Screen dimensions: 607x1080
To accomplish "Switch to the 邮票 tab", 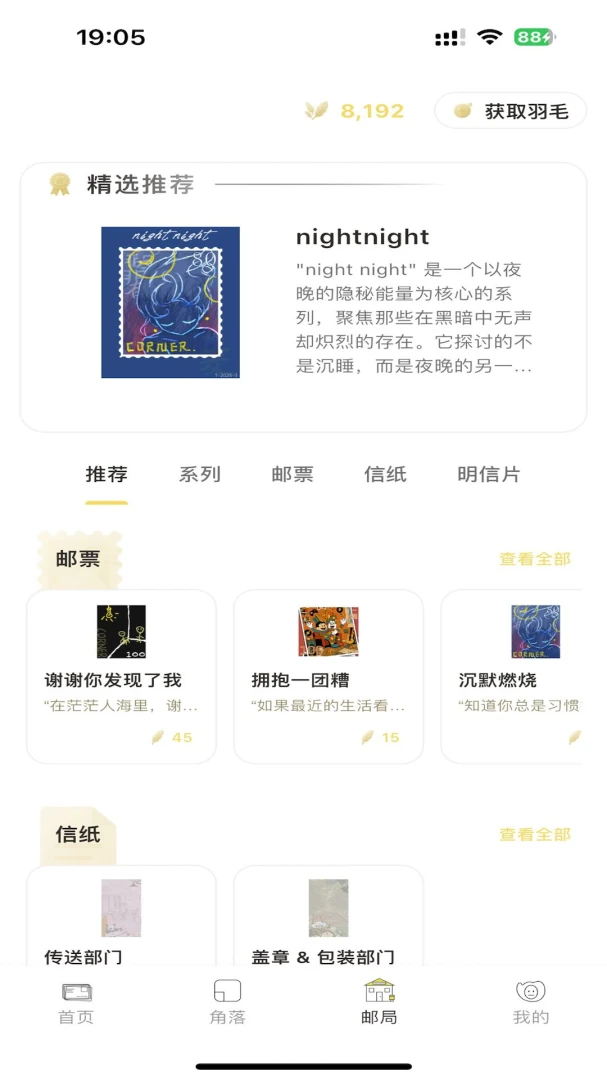I will click(292, 475).
